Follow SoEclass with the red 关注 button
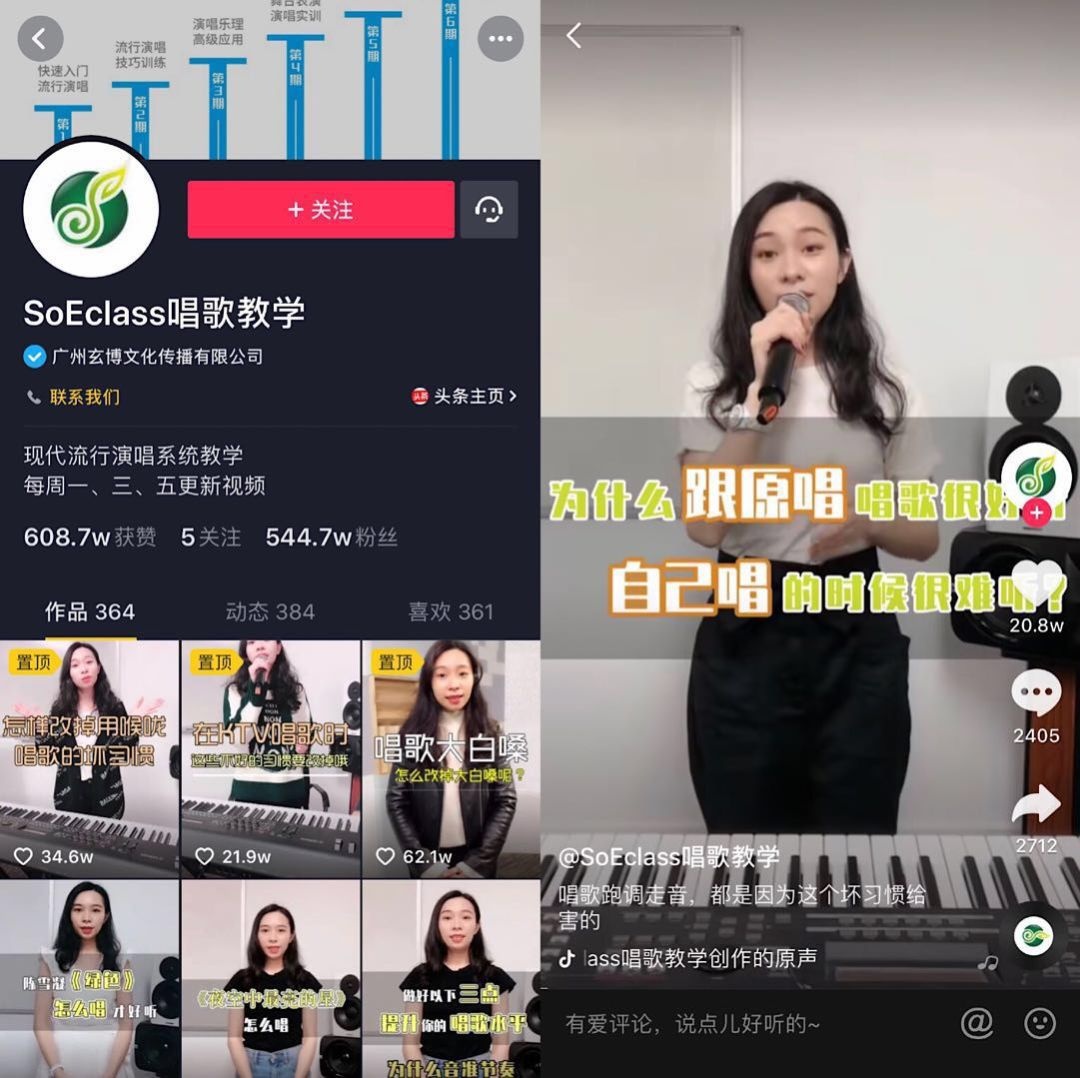The height and width of the screenshot is (1078, 1080). pos(320,210)
